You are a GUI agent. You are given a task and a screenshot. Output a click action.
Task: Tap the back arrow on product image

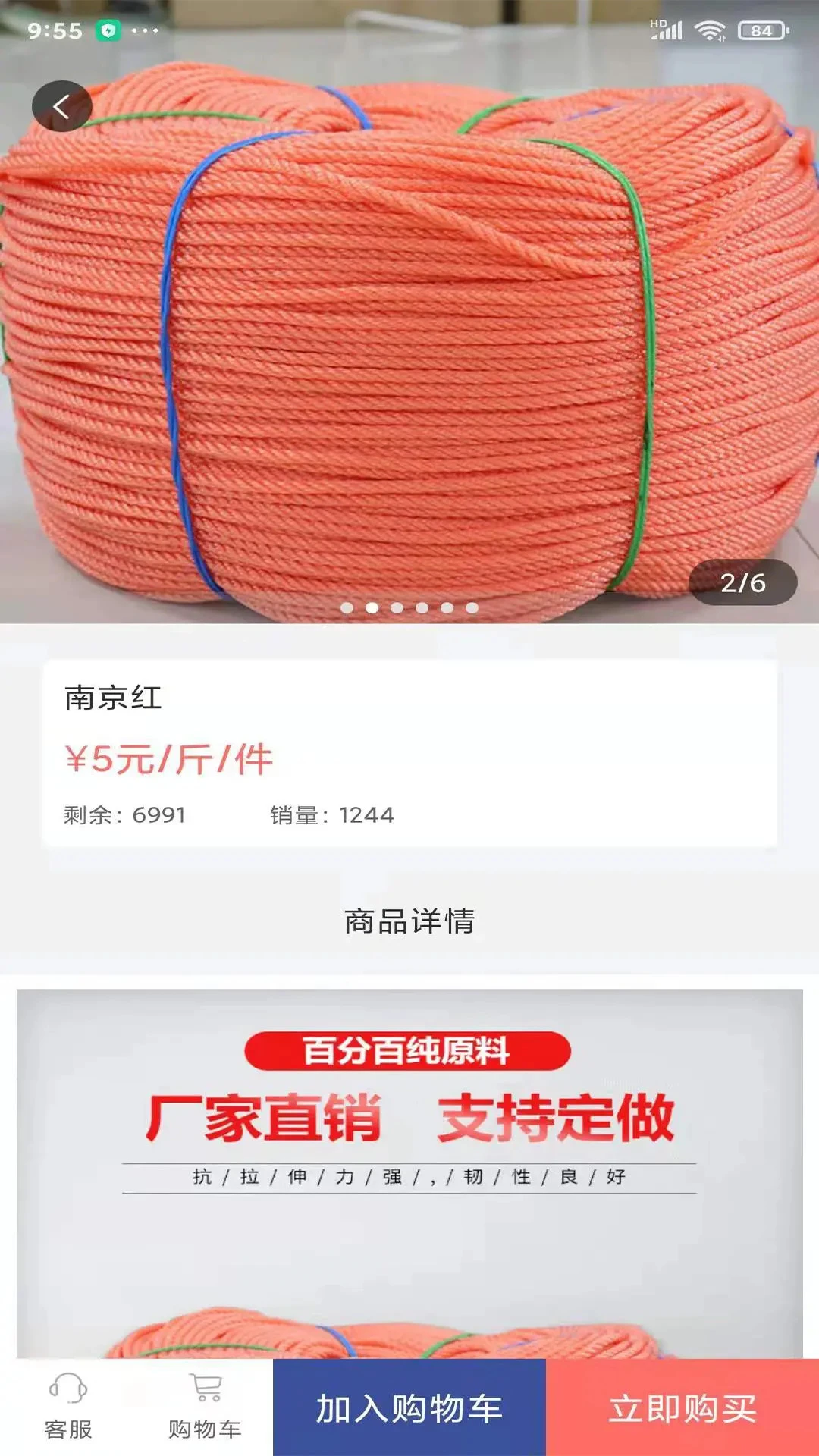(64, 106)
